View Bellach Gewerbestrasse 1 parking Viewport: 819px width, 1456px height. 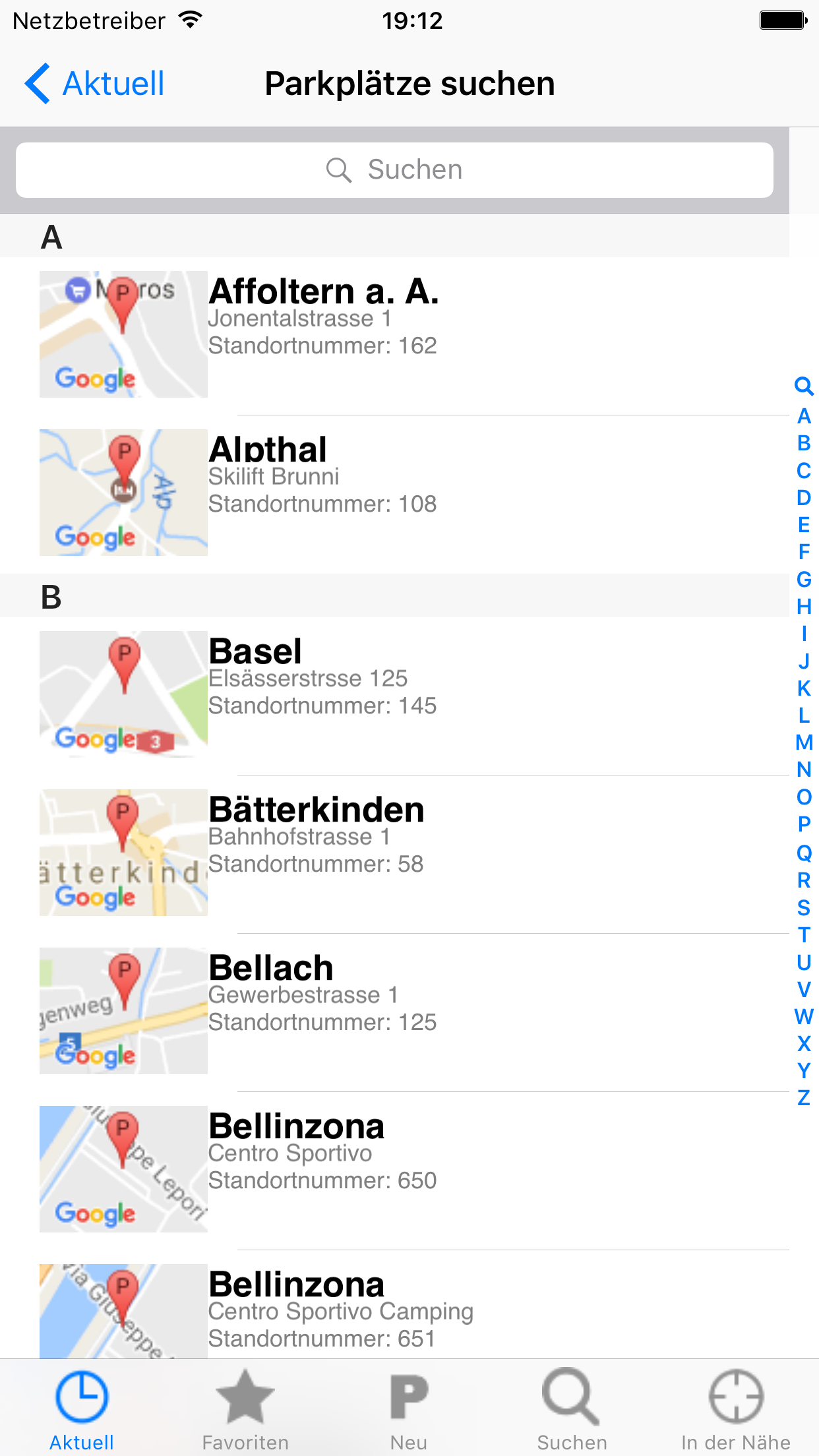[396, 1011]
